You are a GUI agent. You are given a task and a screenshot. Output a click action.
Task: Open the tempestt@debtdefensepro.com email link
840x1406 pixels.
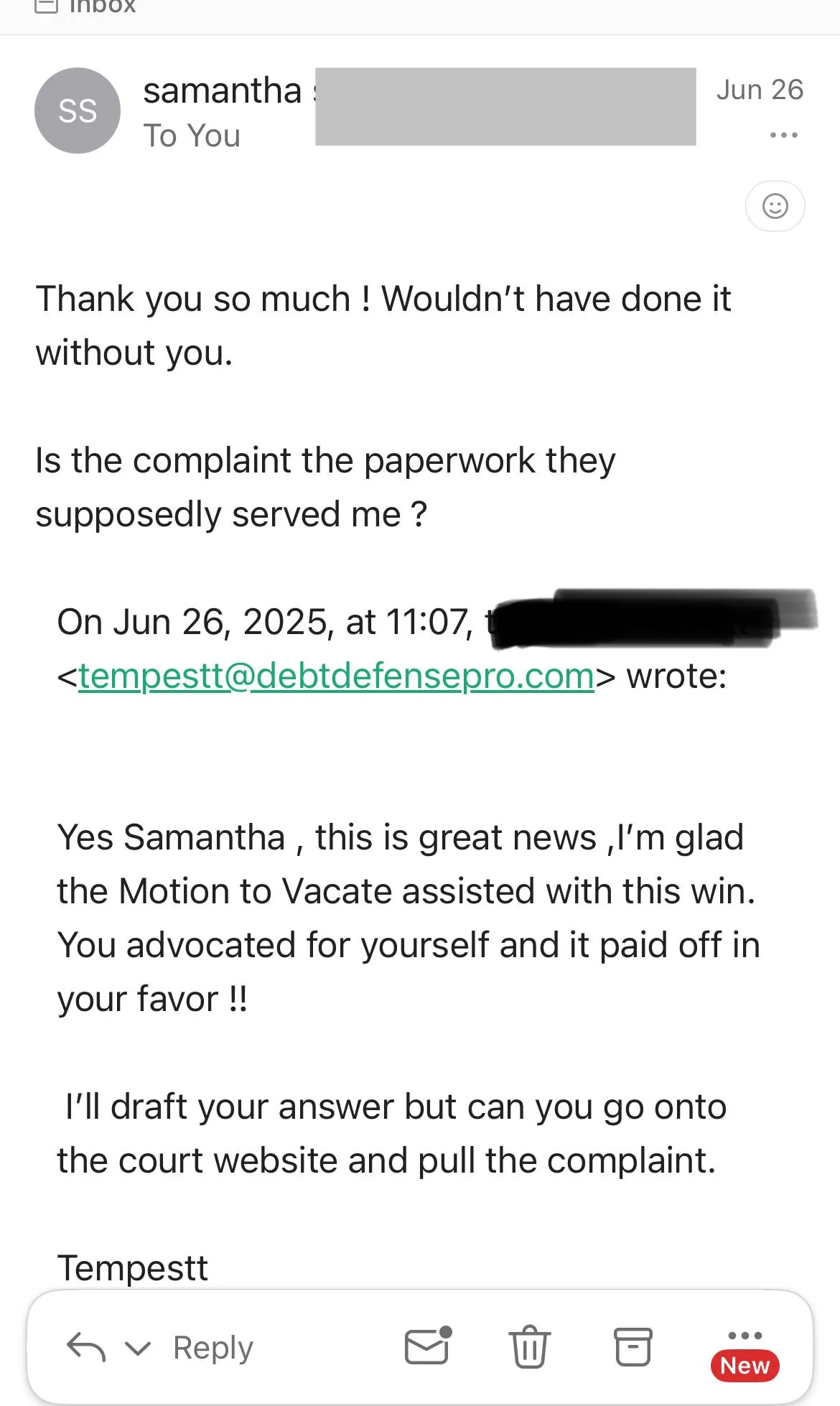click(336, 676)
